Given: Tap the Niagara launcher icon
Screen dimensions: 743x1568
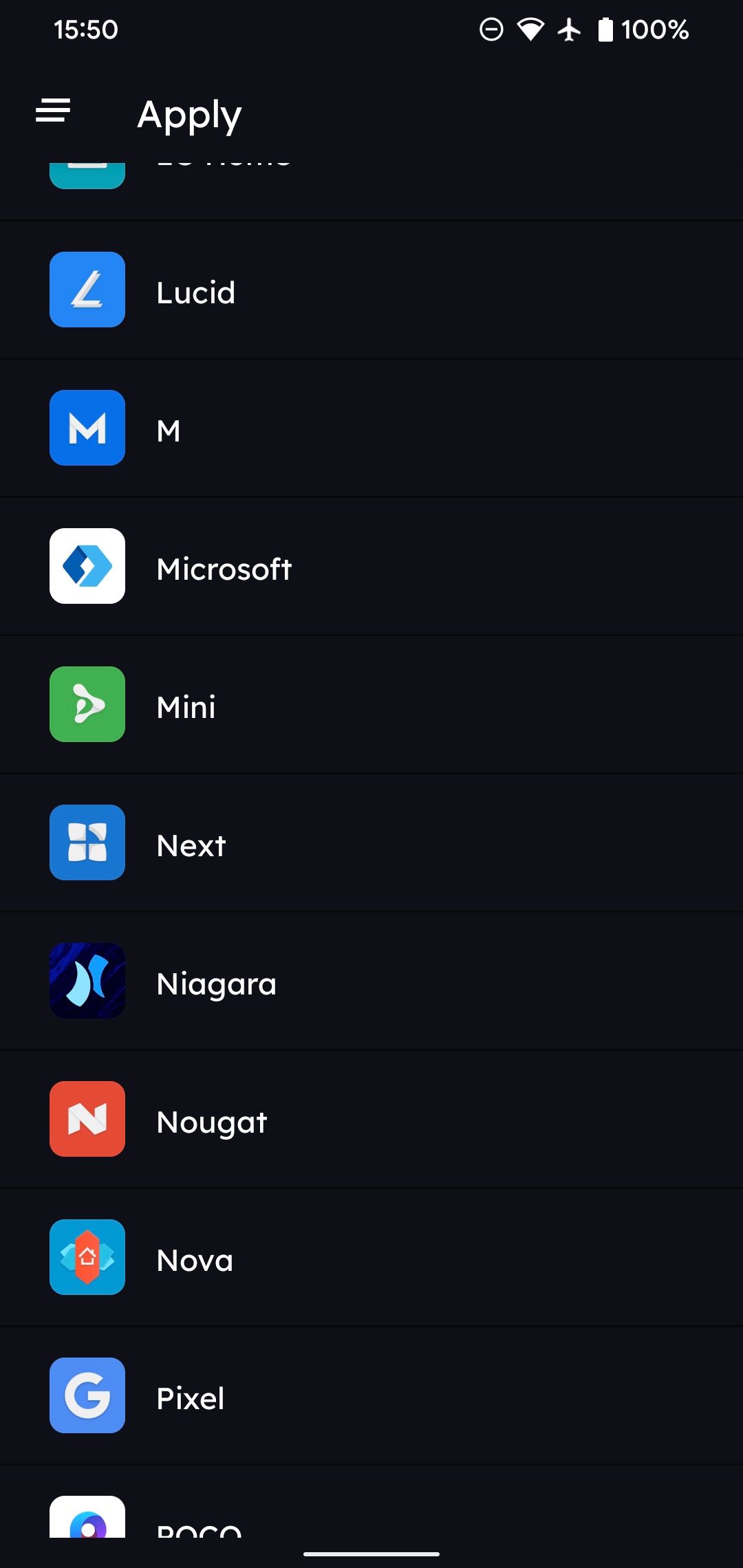Looking at the screenshot, I should coord(87,981).
